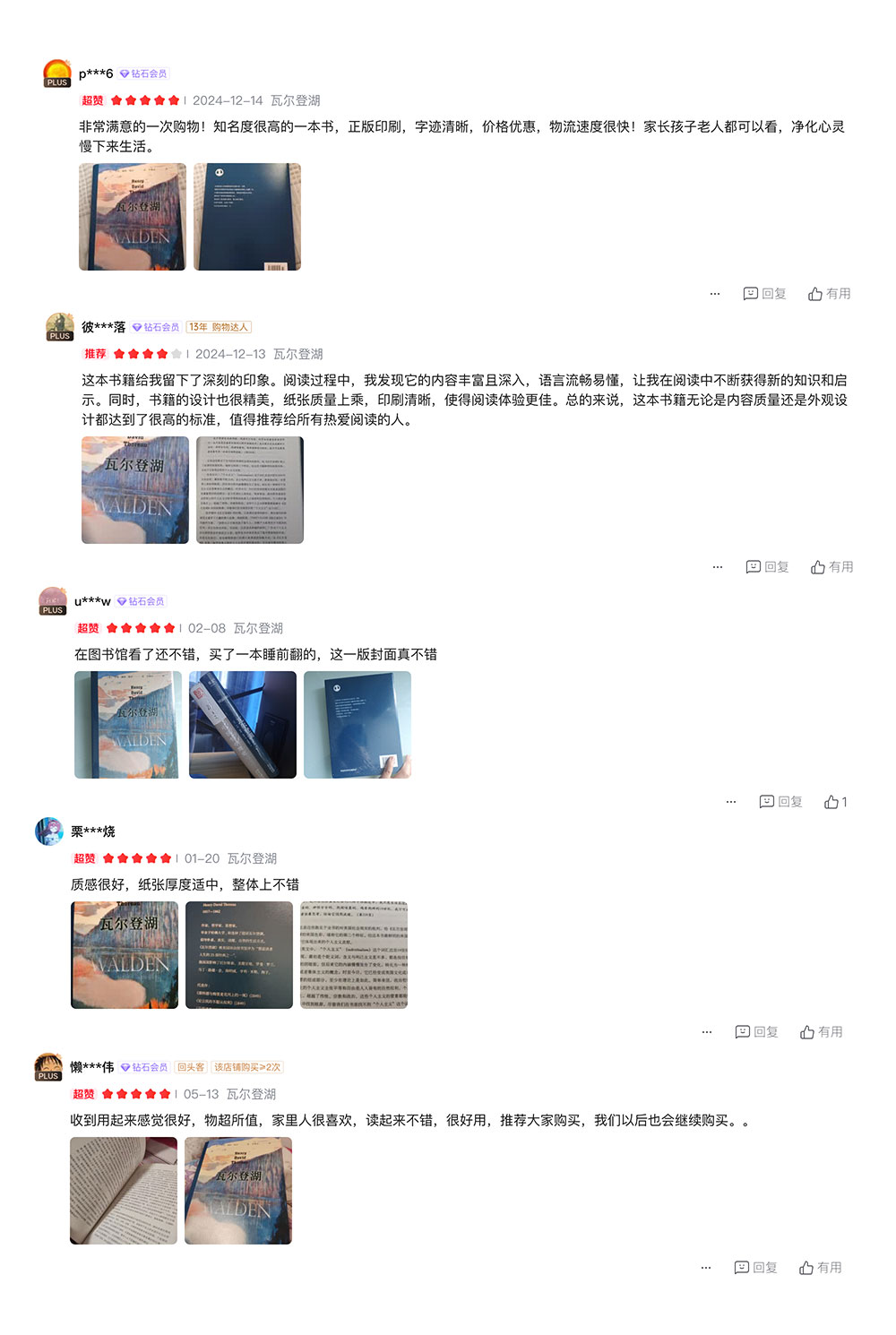Reply to u***w's review

pyautogui.click(x=780, y=802)
